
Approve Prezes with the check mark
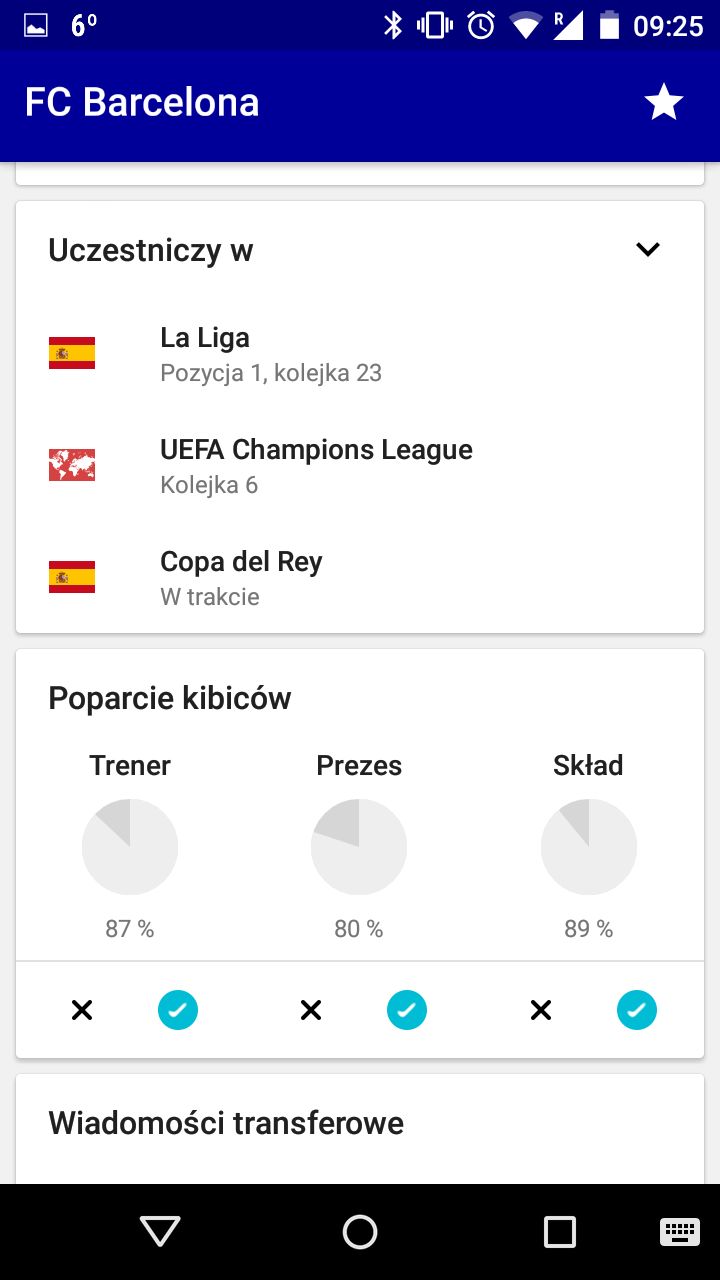(407, 1010)
